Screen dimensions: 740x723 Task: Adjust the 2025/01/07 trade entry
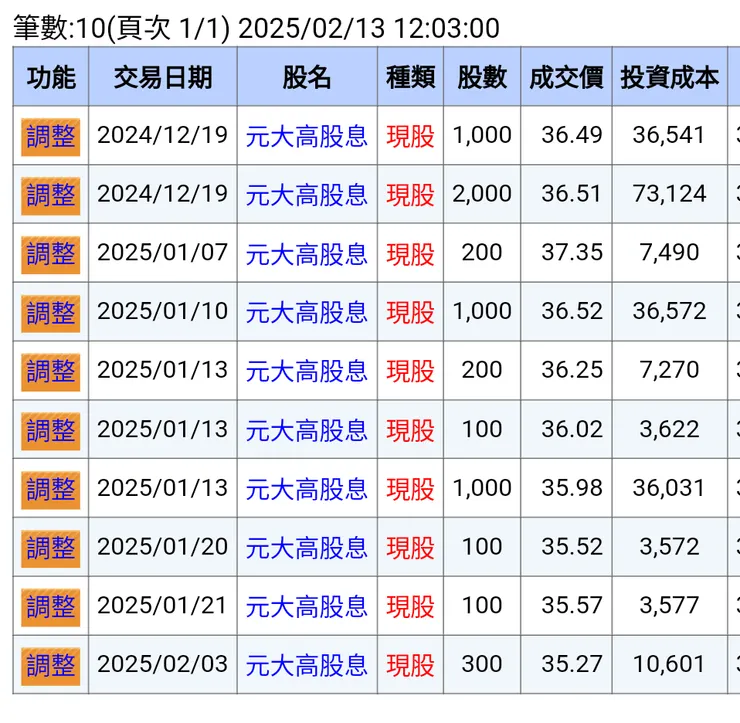pyautogui.click(x=50, y=254)
